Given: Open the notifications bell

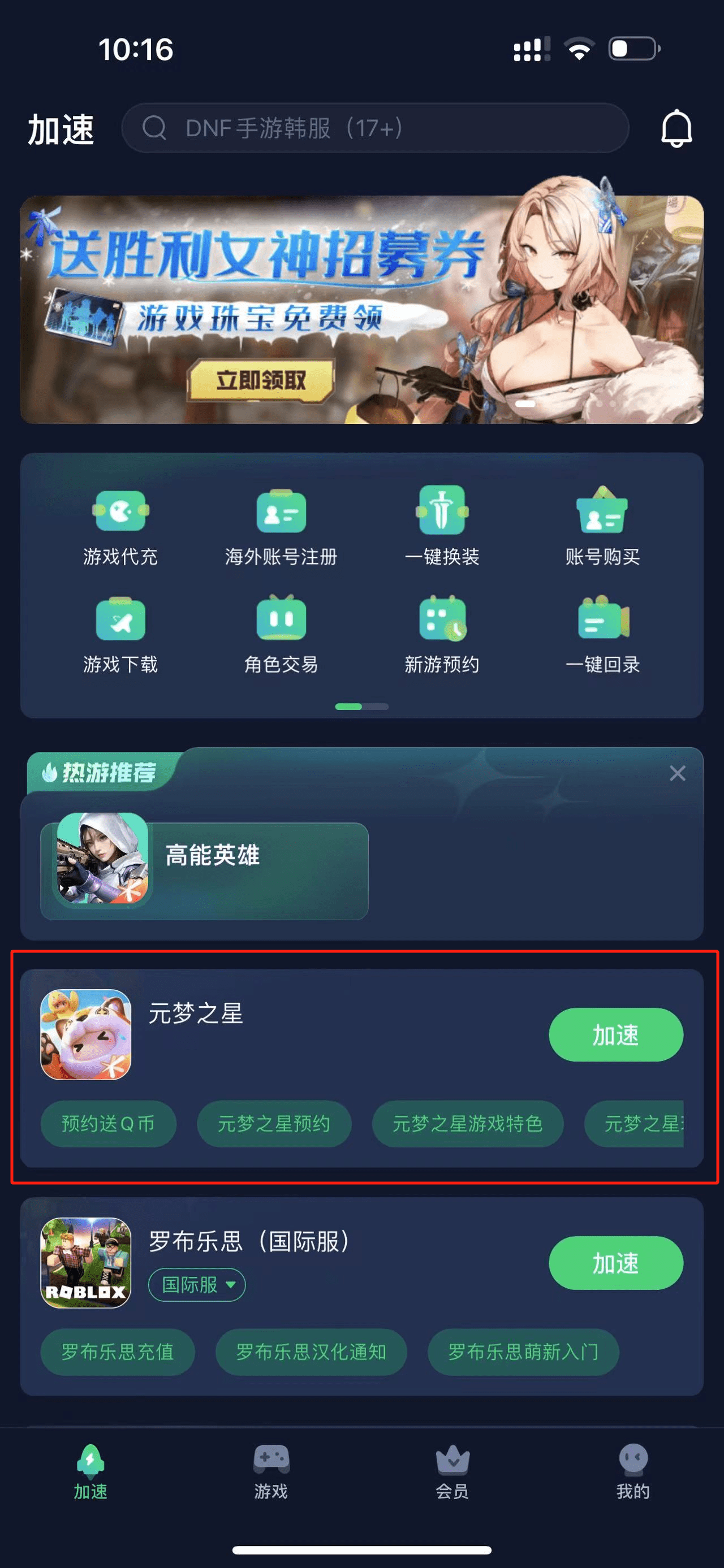Looking at the screenshot, I should point(676,128).
